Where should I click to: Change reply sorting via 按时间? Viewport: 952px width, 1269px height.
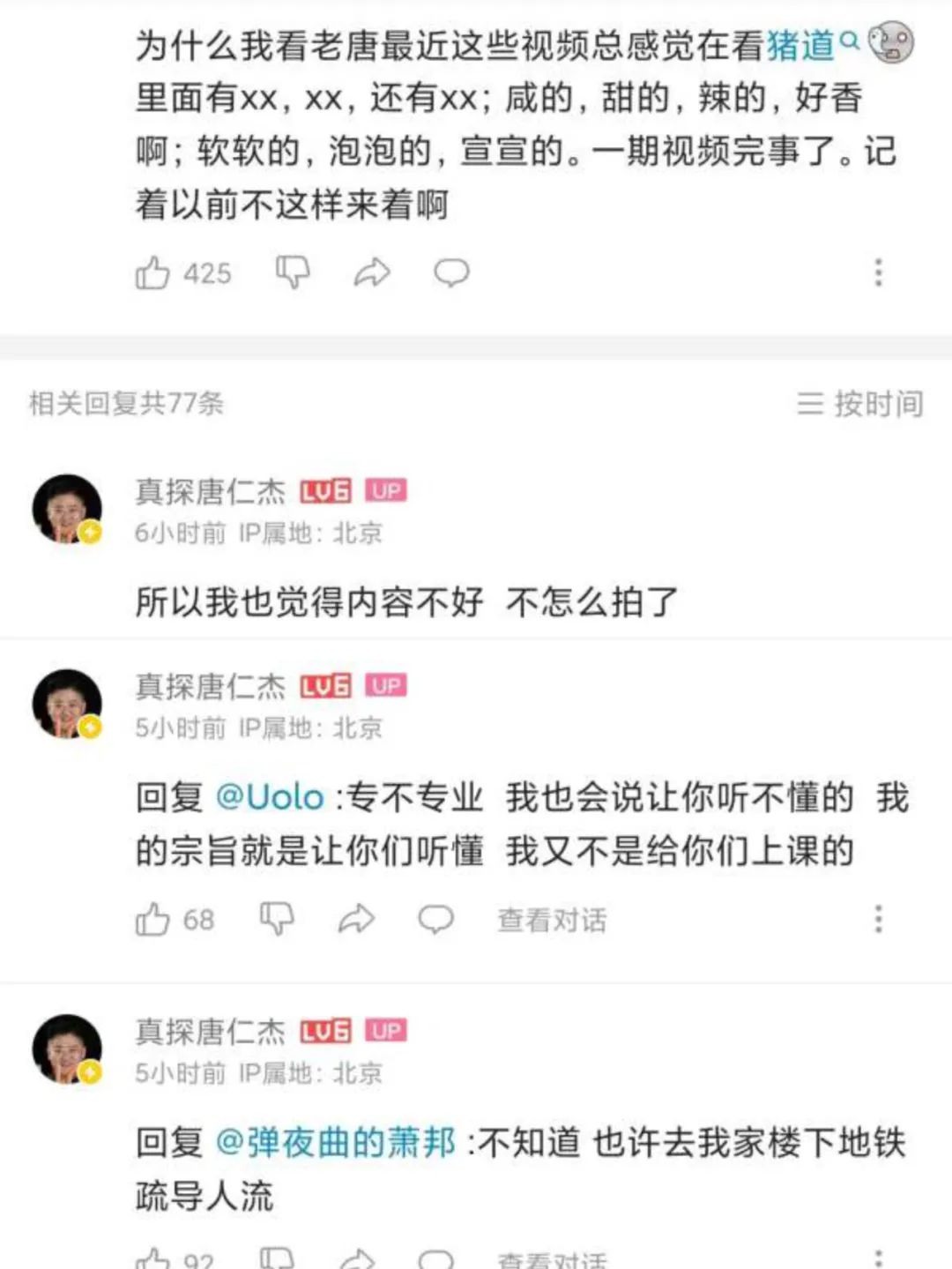pos(860,403)
